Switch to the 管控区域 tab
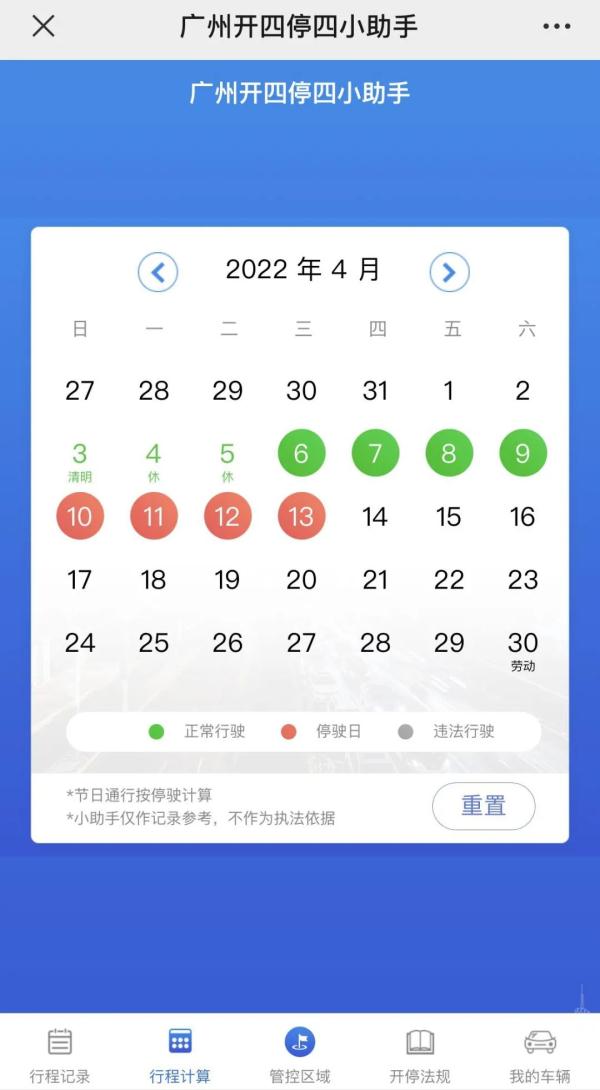 tap(300, 1055)
